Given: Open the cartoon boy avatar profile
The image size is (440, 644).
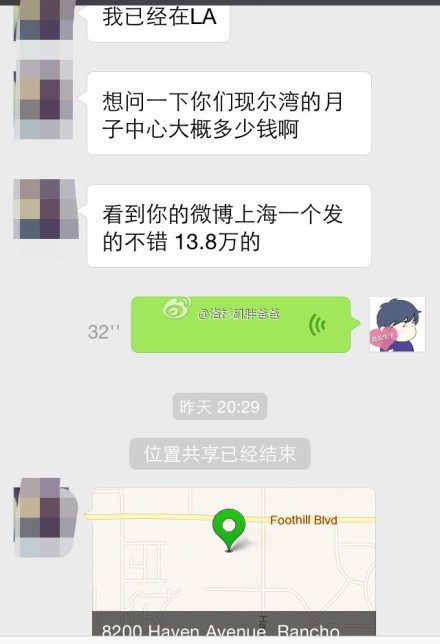Looking at the screenshot, I should 397,324.
